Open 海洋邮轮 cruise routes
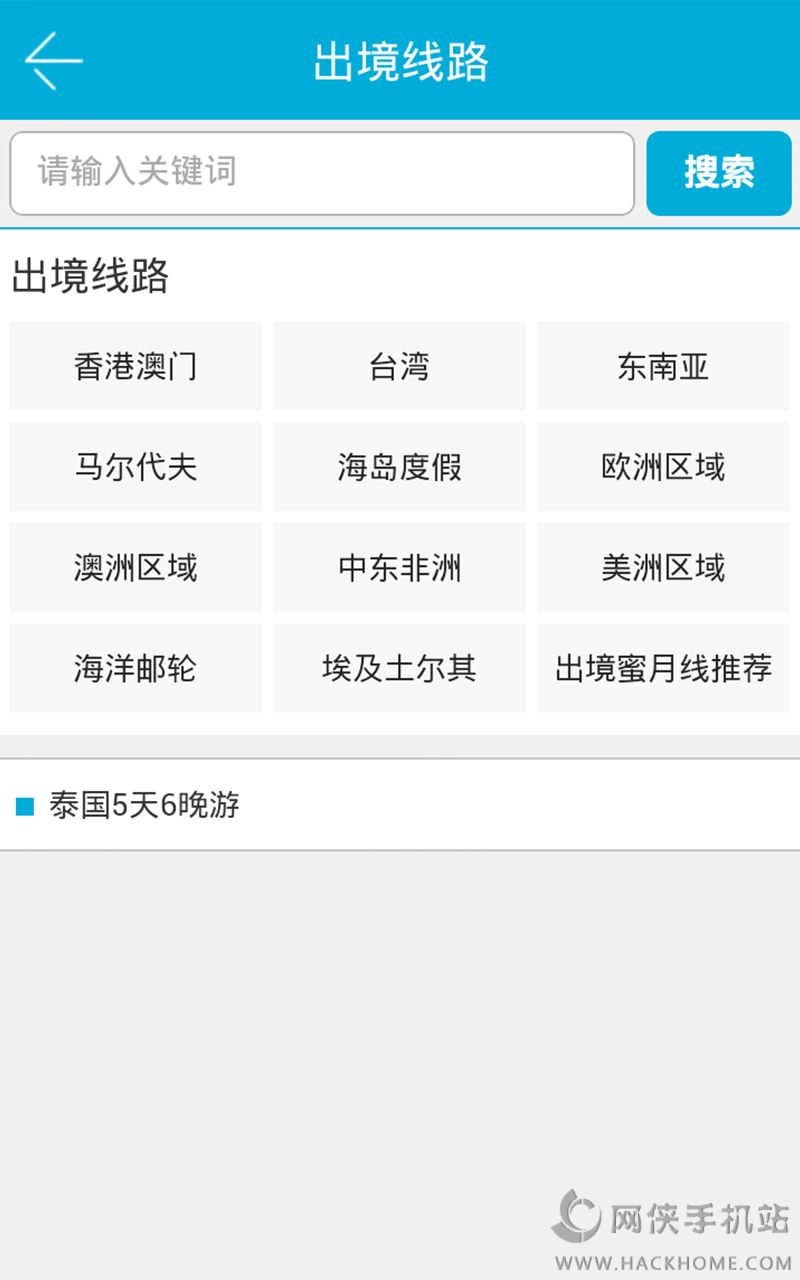800x1280 pixels. click(135, 668)
